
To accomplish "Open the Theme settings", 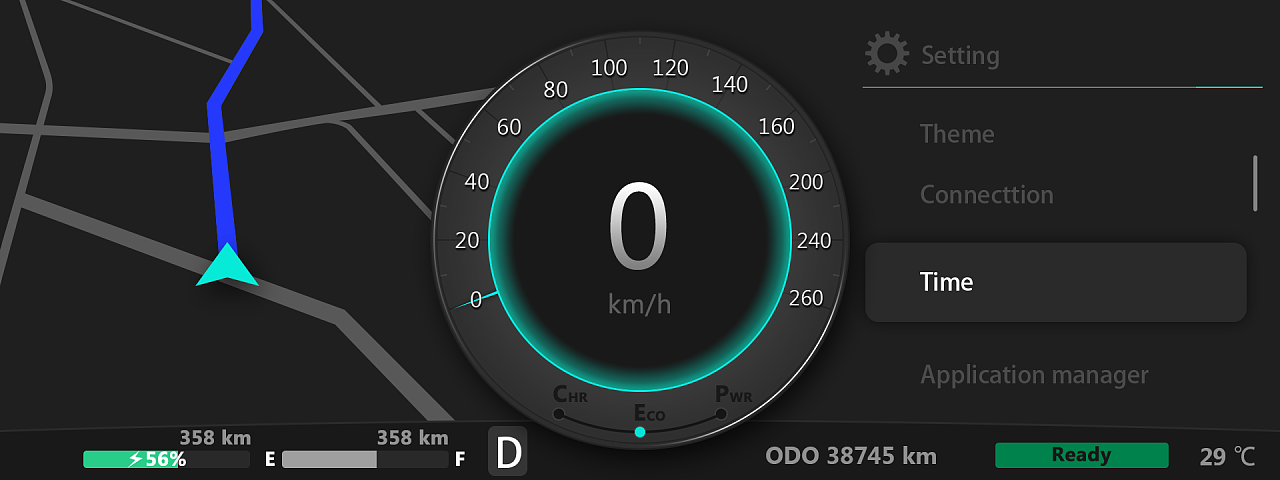I will [957, 134].
